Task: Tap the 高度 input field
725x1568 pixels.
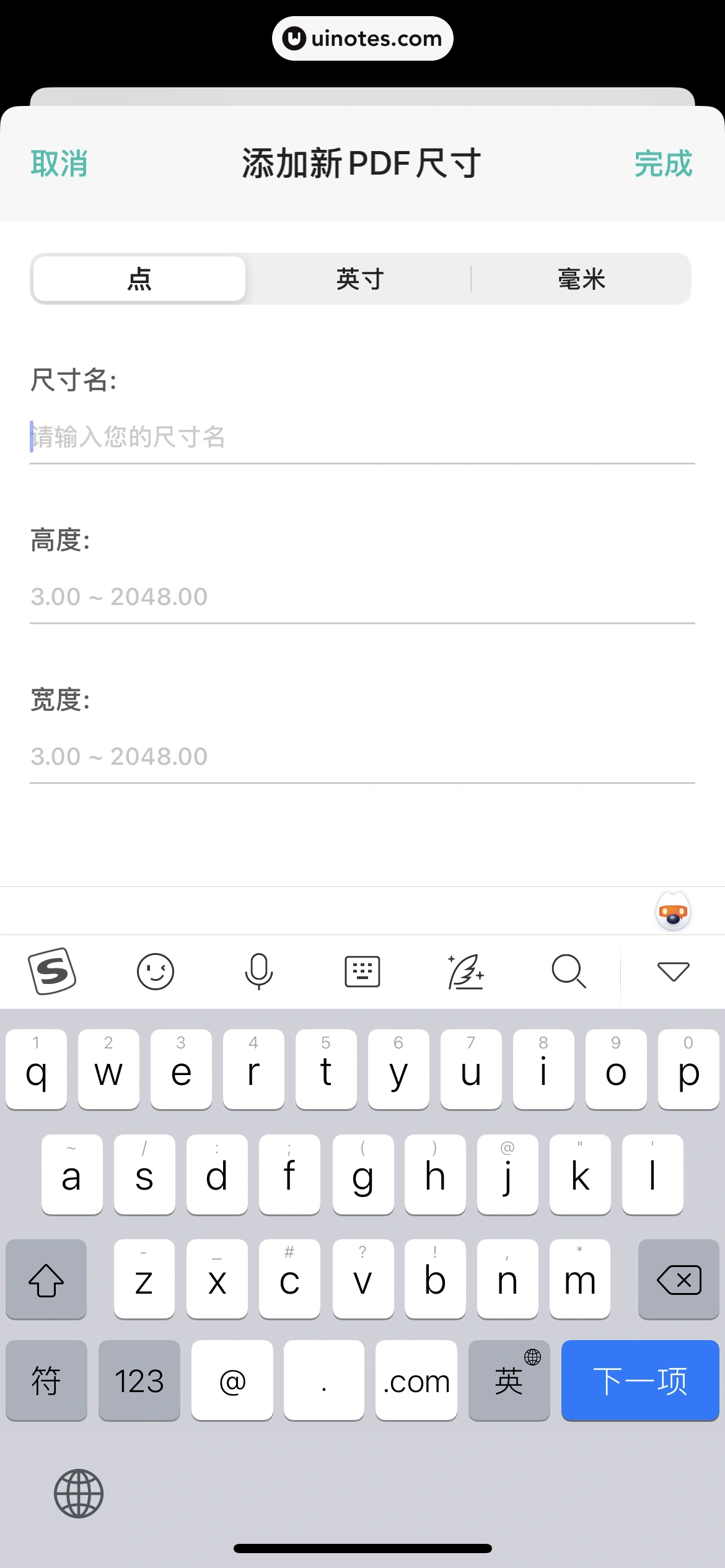Action: pyautogui.click(x=362, y=597)
